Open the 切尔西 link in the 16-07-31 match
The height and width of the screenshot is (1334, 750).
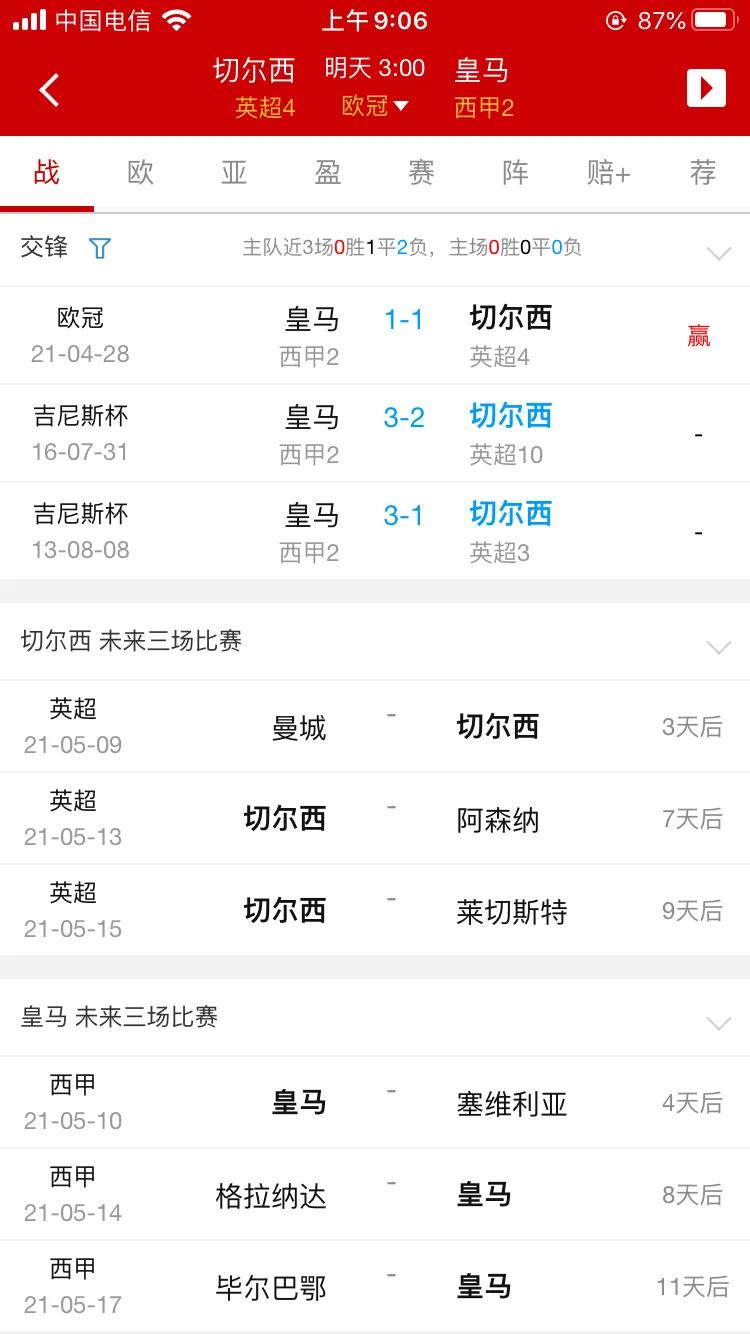coord(510,416)
